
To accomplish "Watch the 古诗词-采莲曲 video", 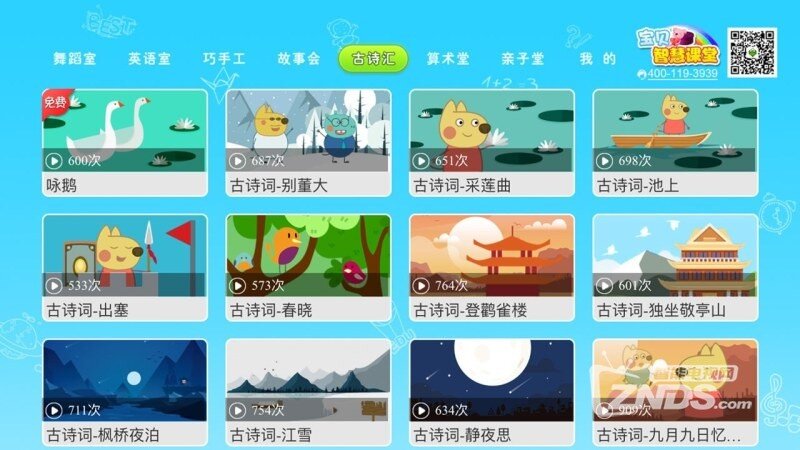I will [492, 142].
